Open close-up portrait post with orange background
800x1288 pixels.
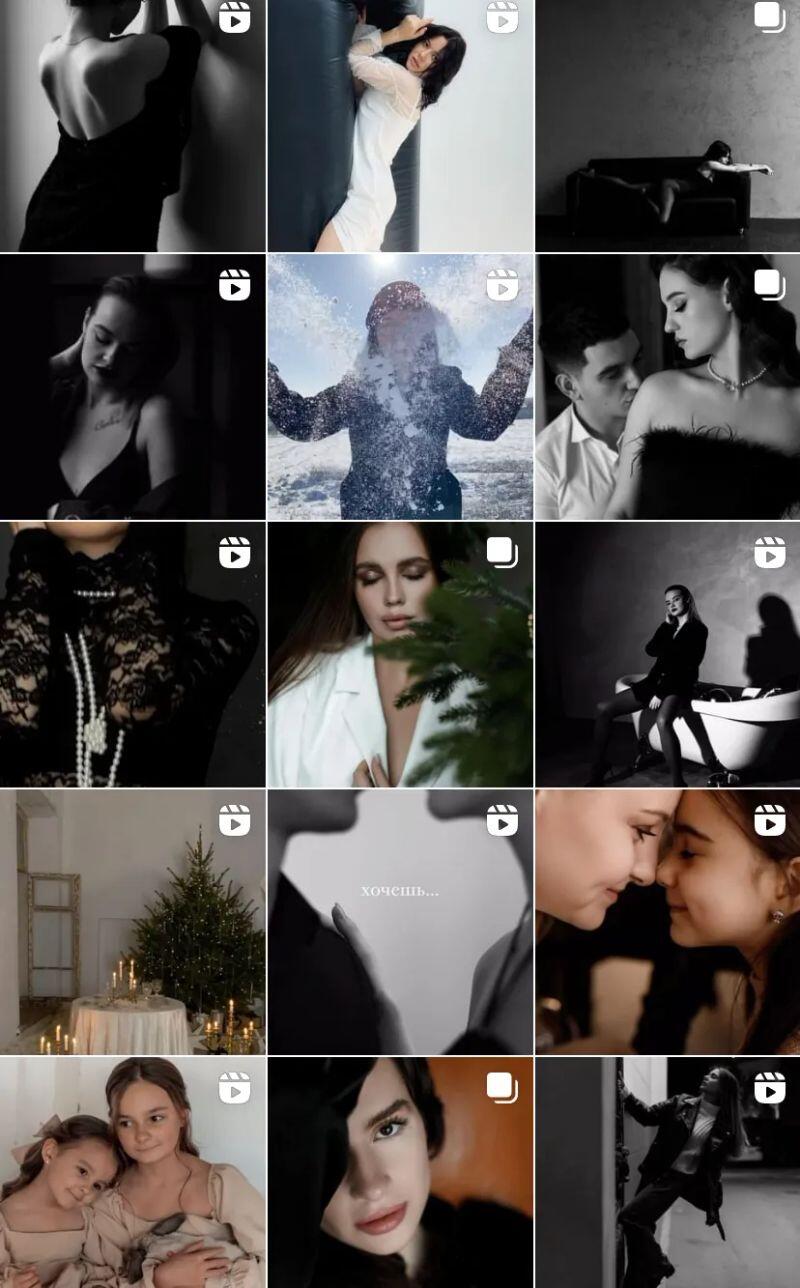coord(400,1172)
